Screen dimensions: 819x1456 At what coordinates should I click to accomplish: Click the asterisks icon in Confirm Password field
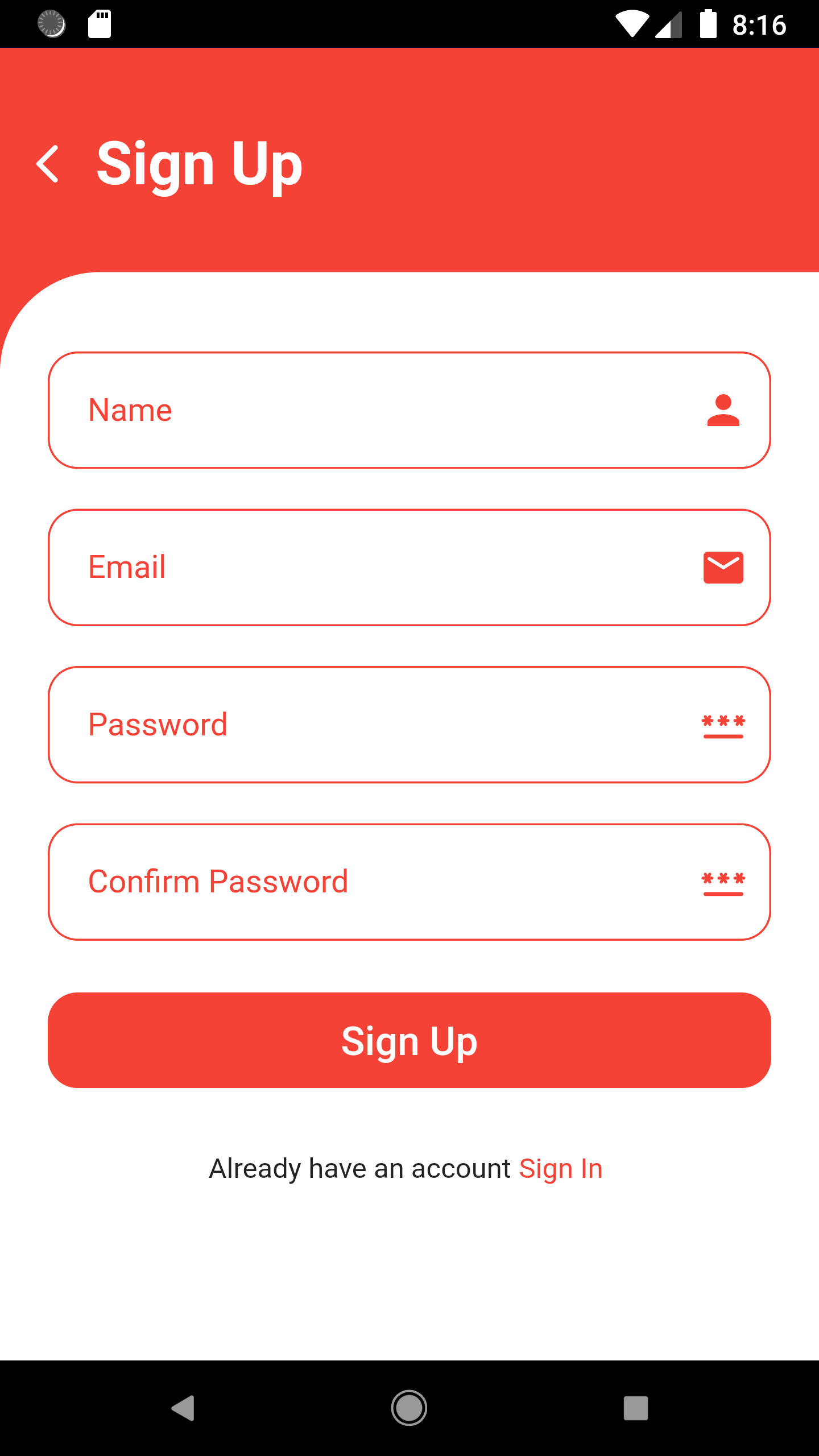[723, 882]
